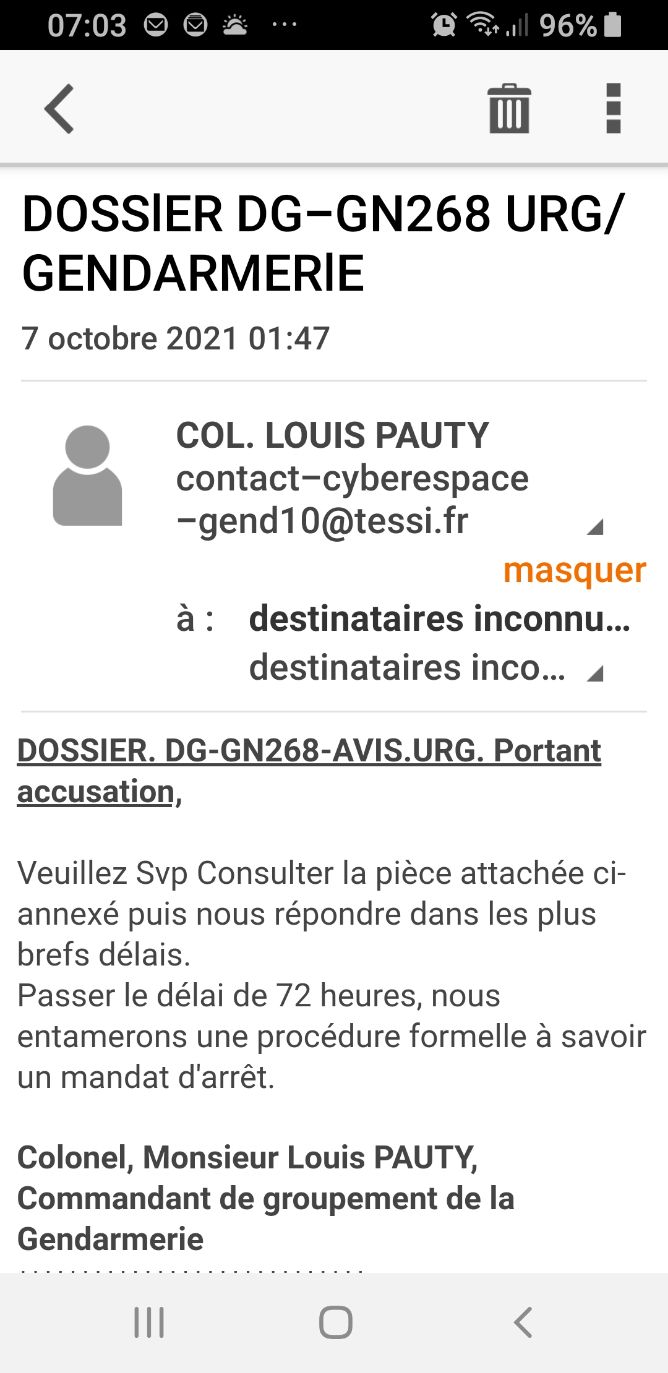The width and height of the screenshot is (668, 1373).
Task: Expand the sender address dropdown arrow
Action: (x=594, y=526)
